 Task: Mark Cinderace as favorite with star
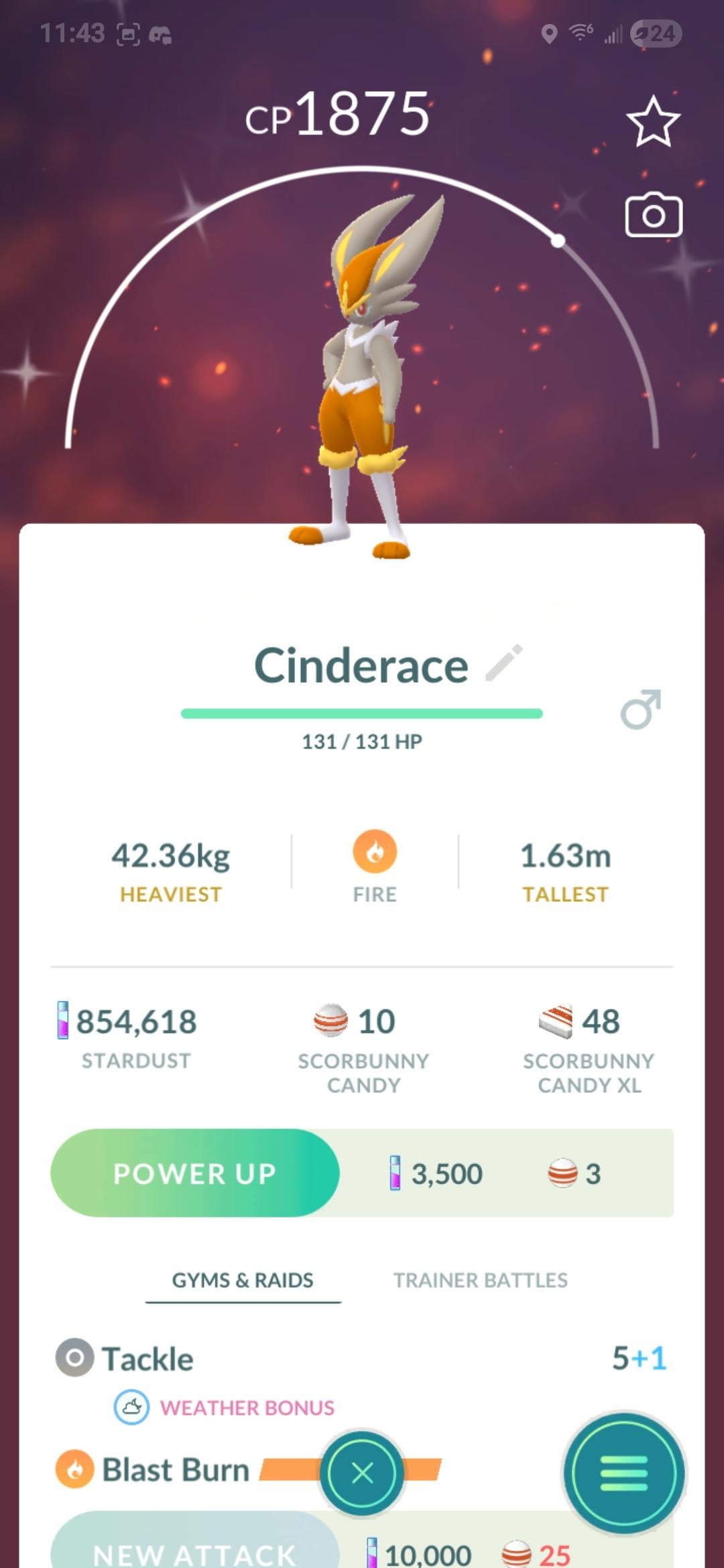click(x=653, y=121)
